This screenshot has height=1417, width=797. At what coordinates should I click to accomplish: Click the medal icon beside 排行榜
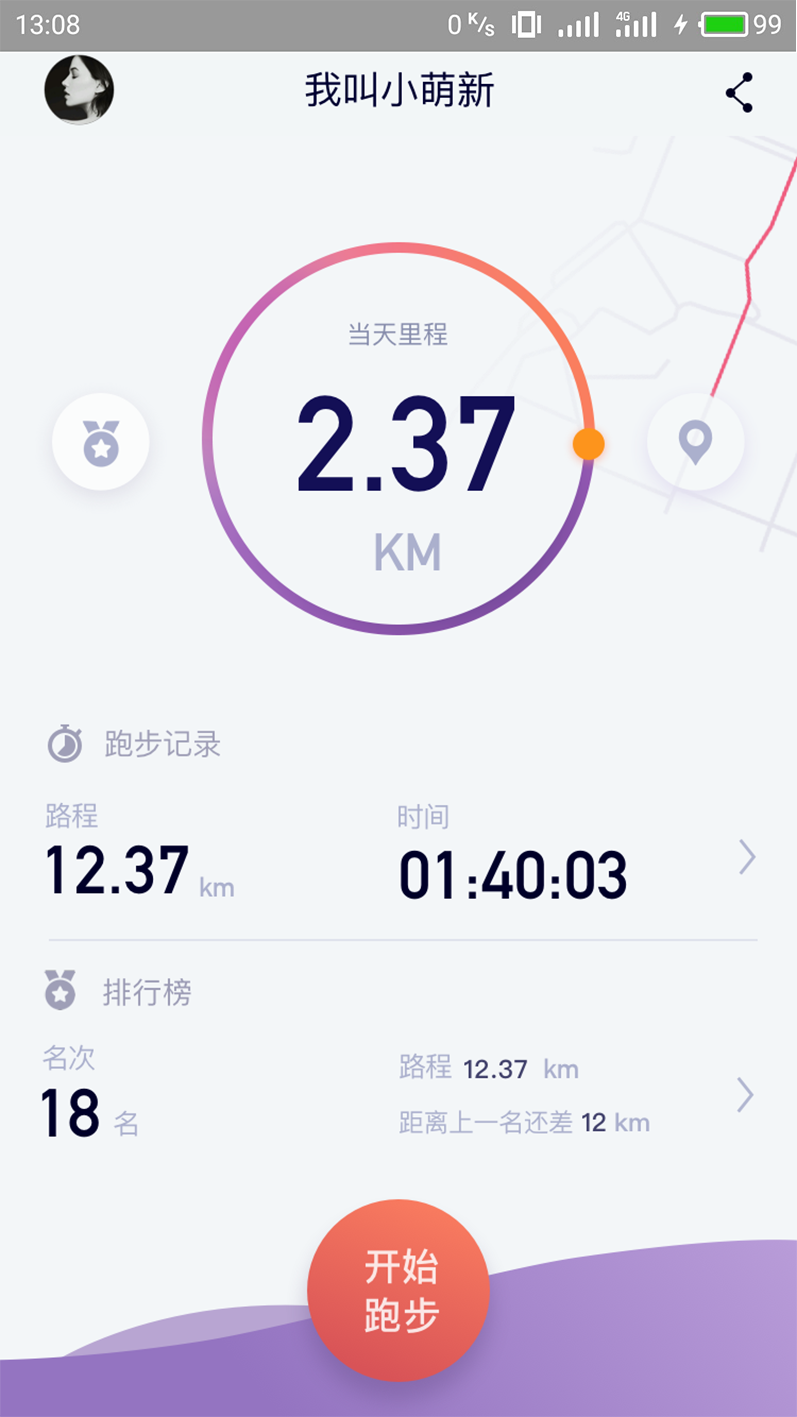coord(60,991)
